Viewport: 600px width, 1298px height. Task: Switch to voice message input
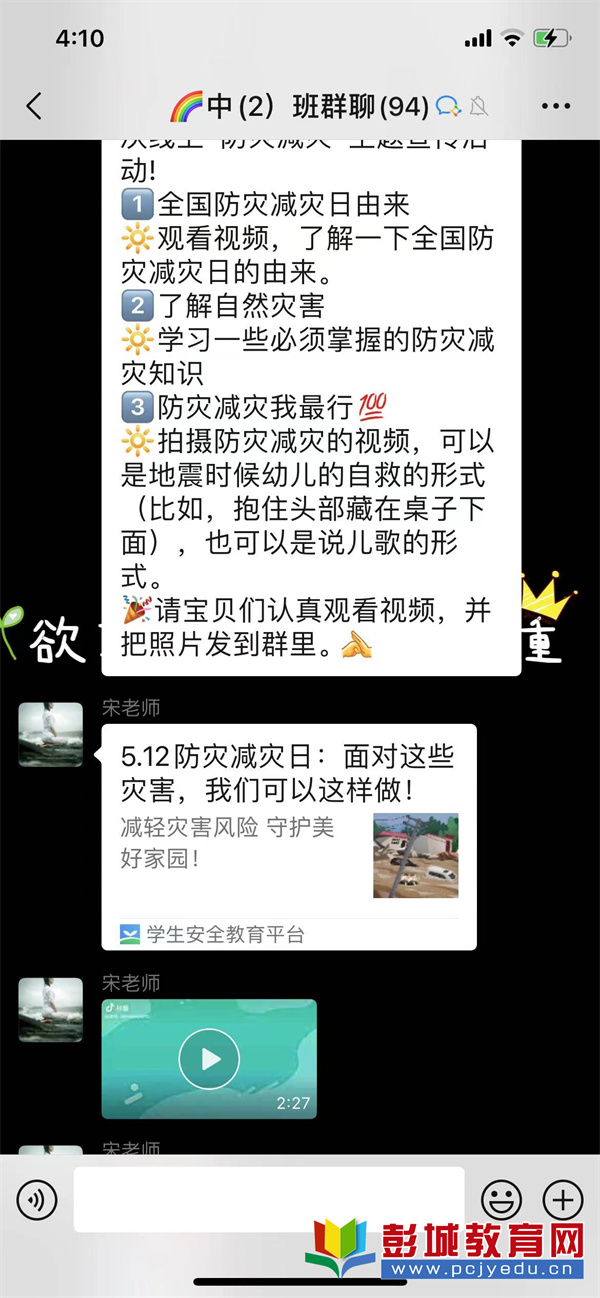37,1199
